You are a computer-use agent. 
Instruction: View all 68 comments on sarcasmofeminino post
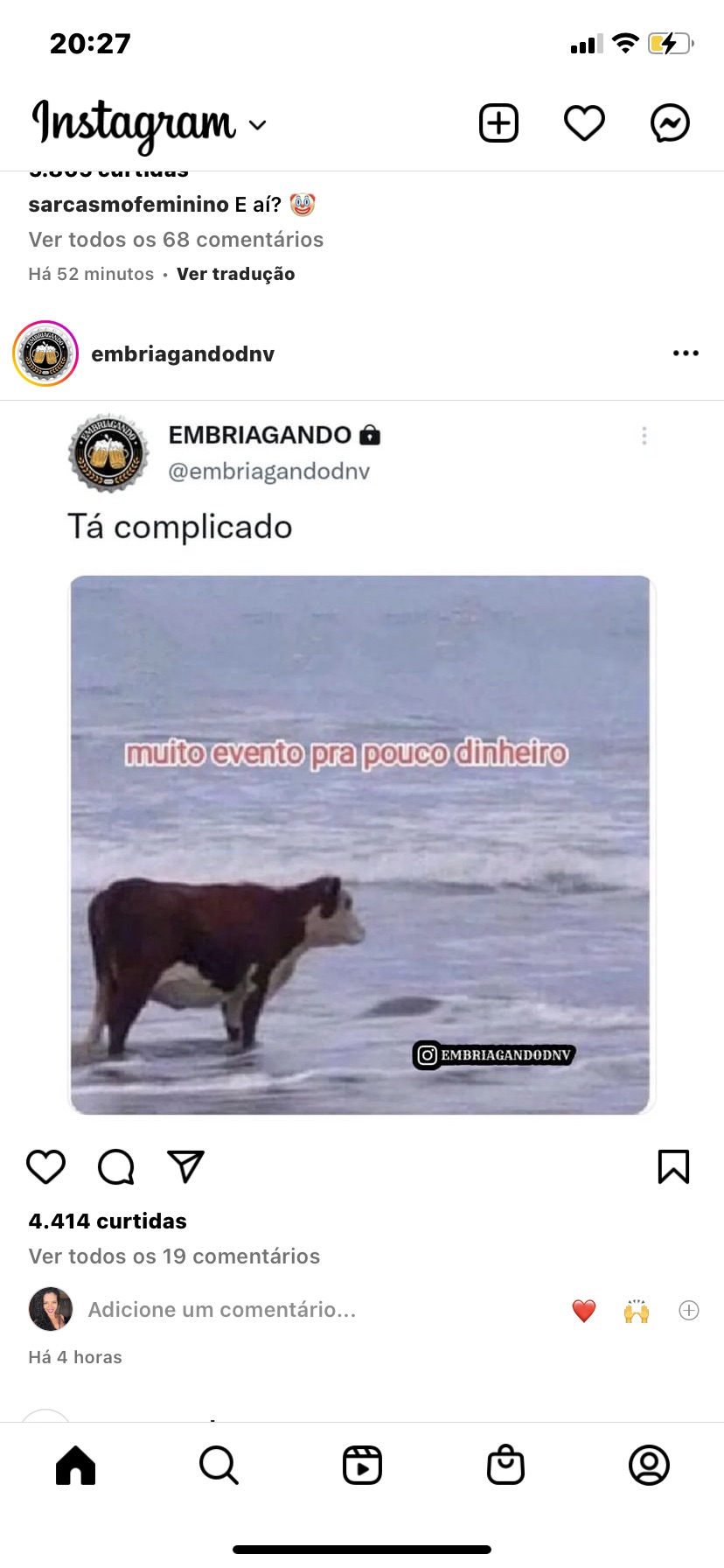point(176,240)
